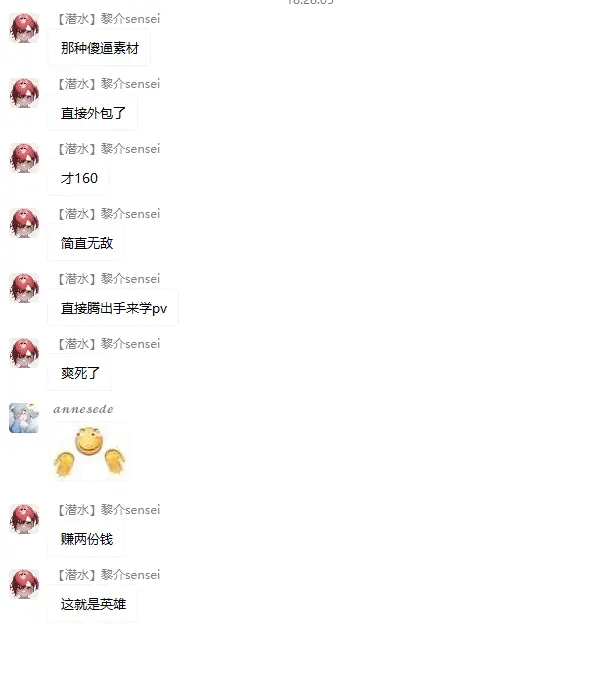This screenshot has height=699, width=615.
Task: Open the smiley sticker sent by annesede
Action: coord(90,452)
